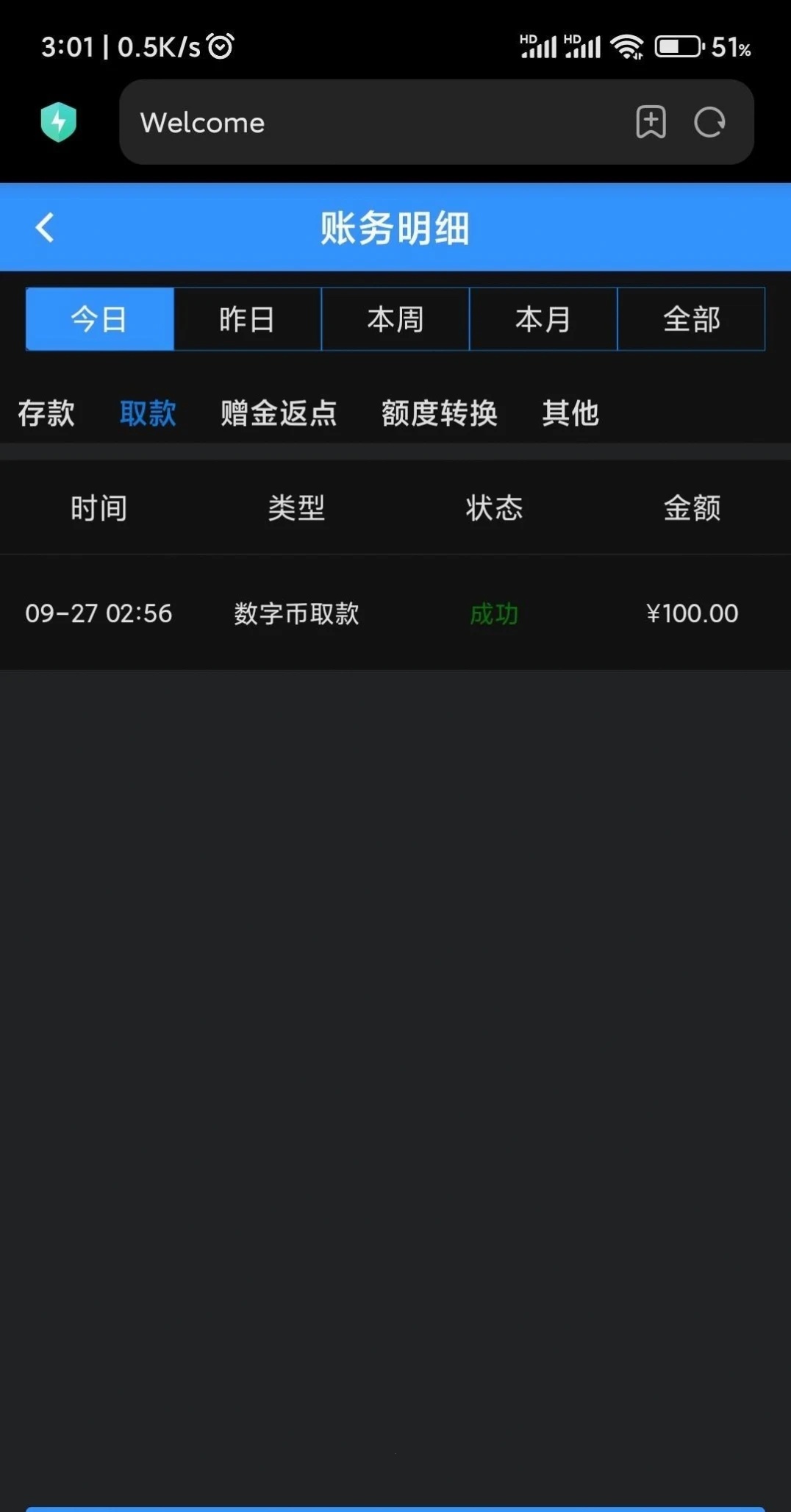Select the 取款 tab
This screenshot has width=791, height=1512.
[148, 413]
